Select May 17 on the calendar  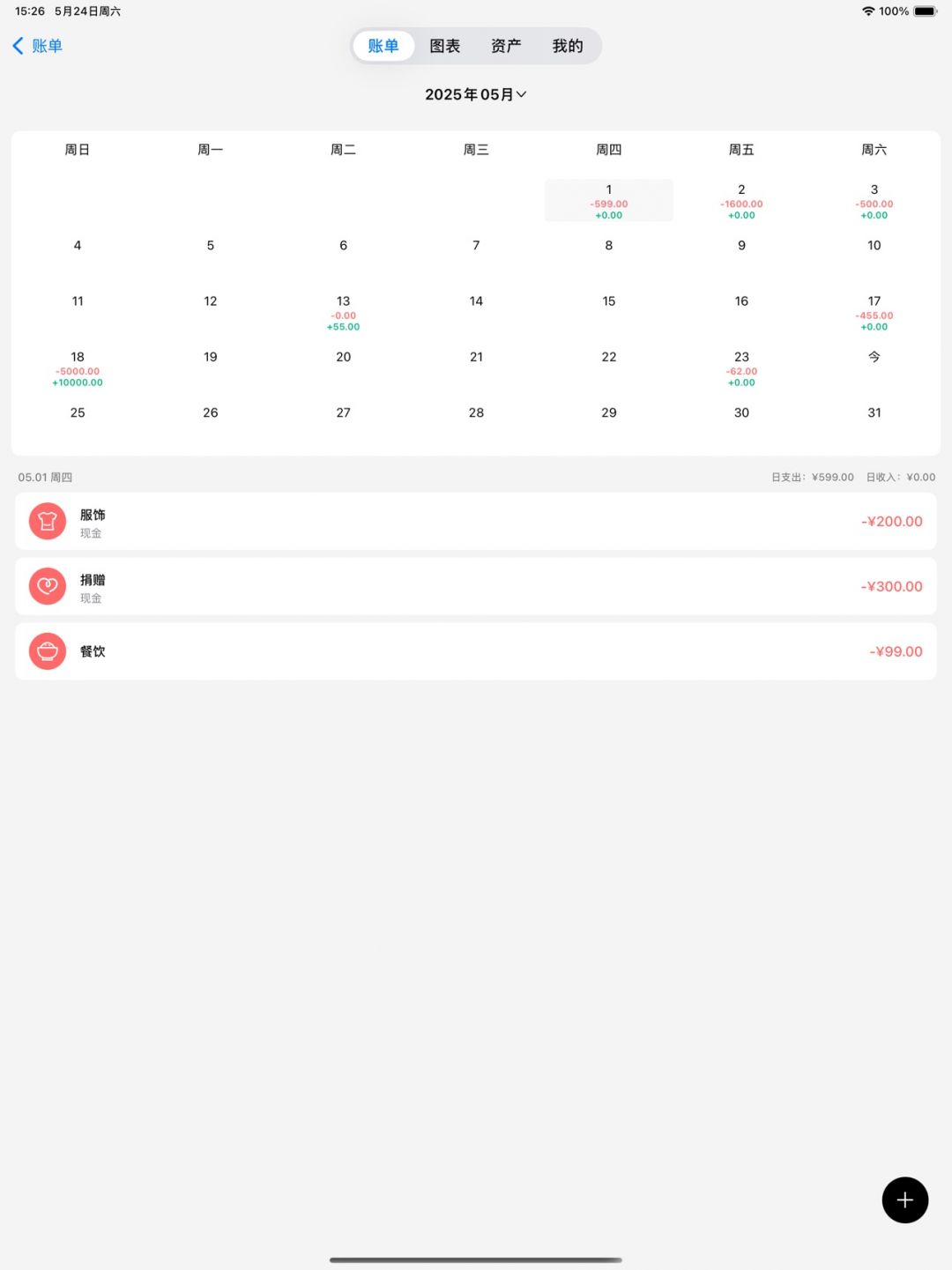point(874,312)
